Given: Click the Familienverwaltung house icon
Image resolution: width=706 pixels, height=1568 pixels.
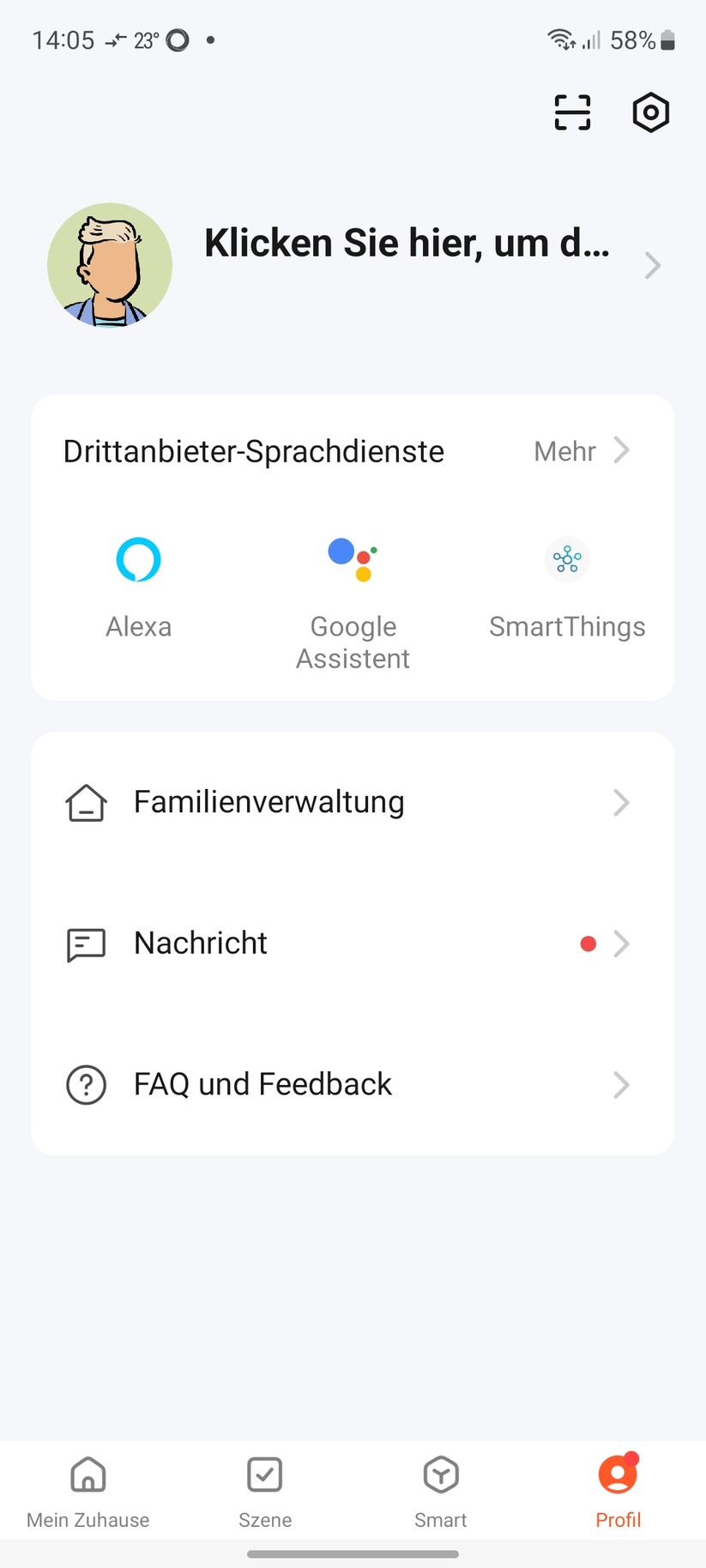Looking at the screenshot, I should coord(85,802).
